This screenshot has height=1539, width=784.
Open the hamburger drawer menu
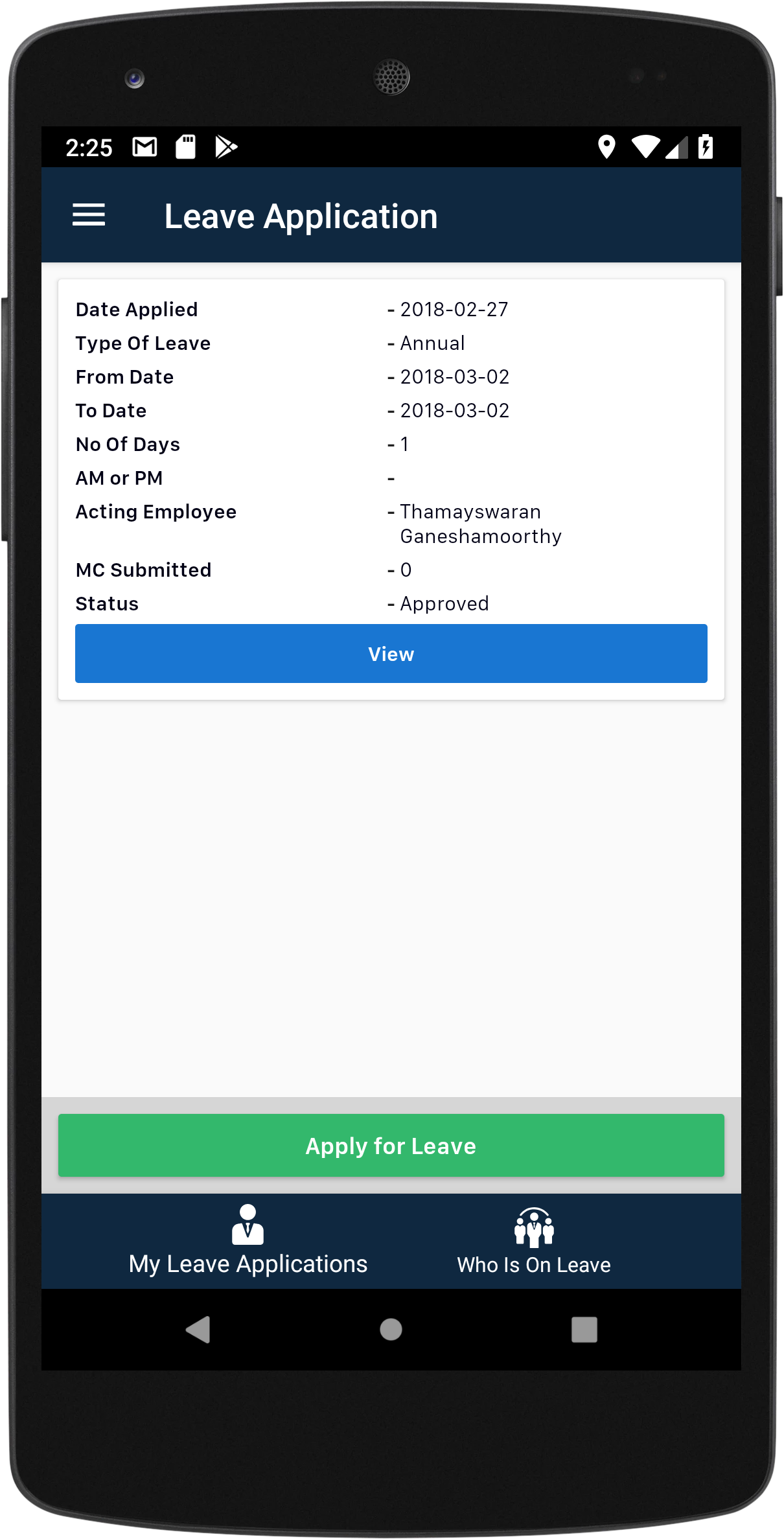pyautogui.click(x=89, y=215)
